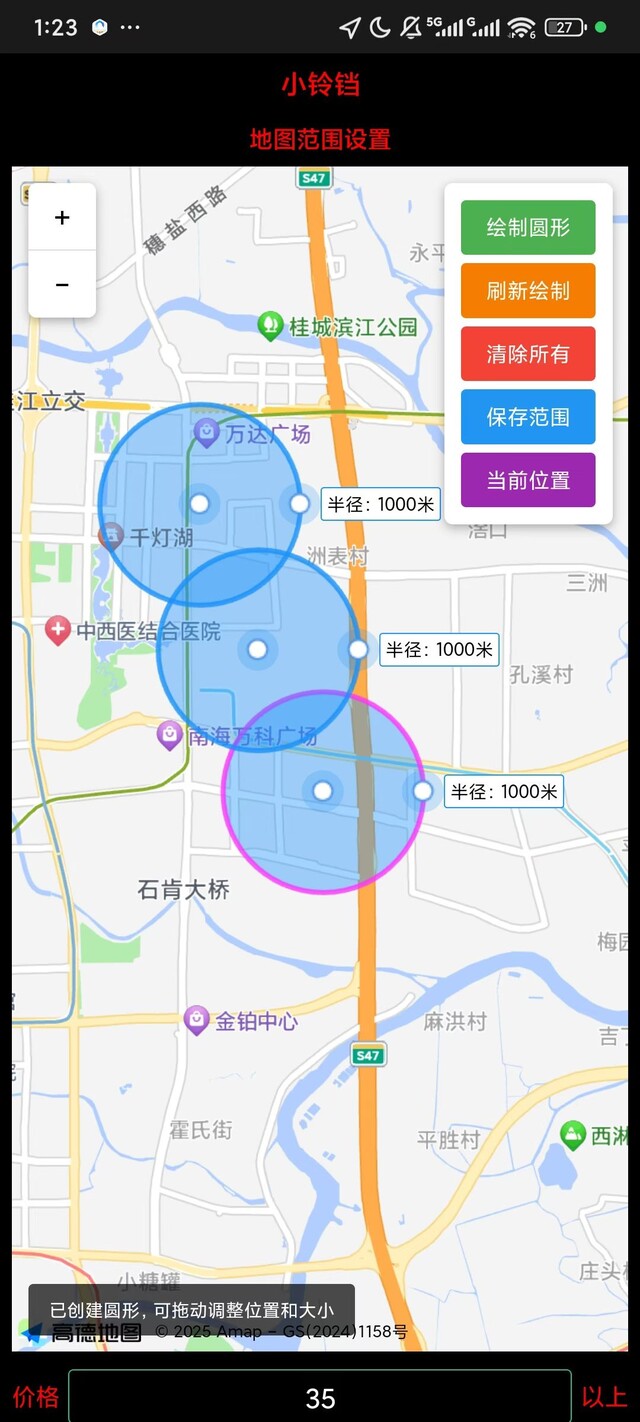The height and width of the screenshot is (1422, 640).
Task: Tap the 绘制圆形 button
Action: point(528,227)
